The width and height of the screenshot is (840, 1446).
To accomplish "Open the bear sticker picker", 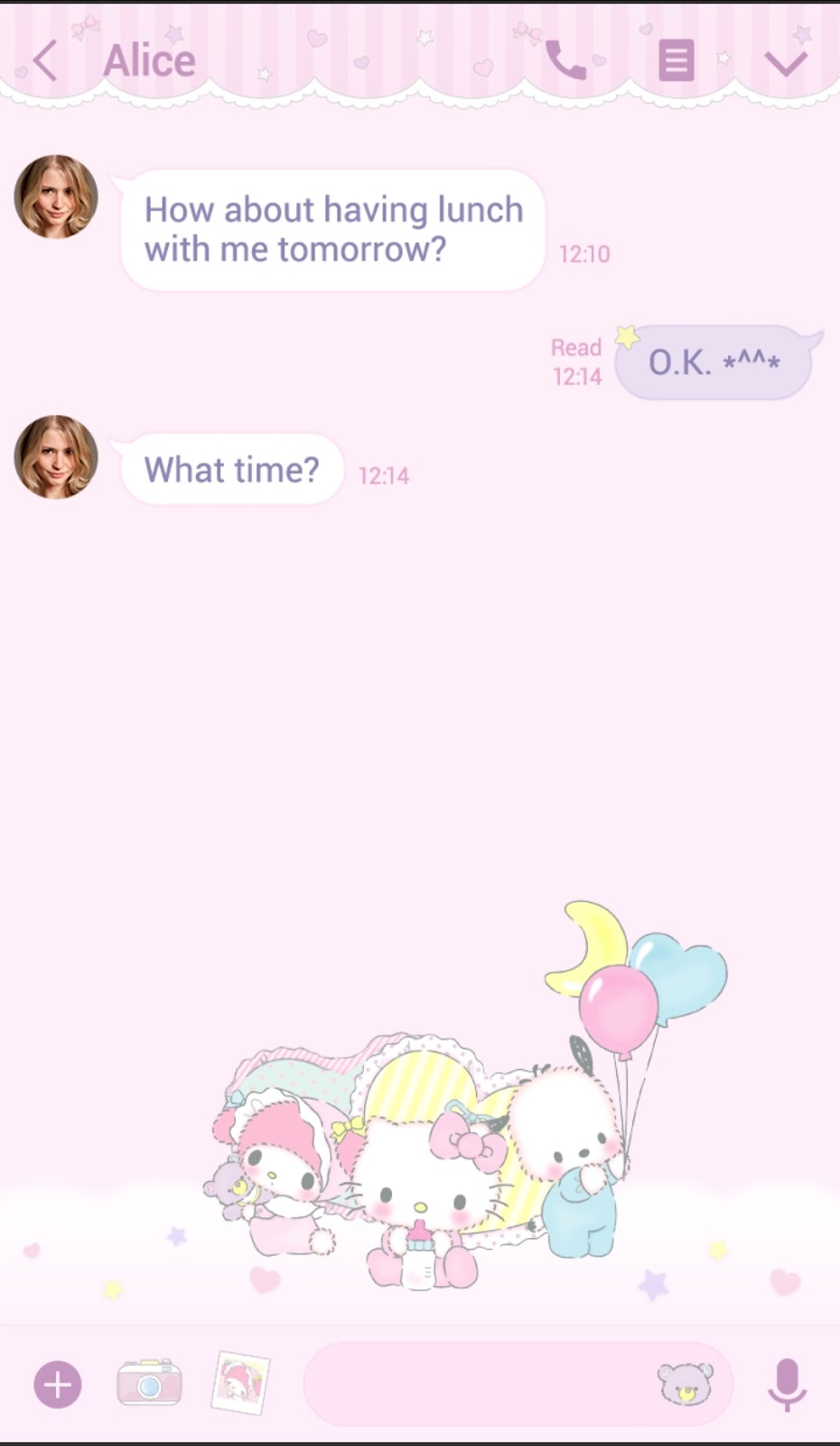I will (685, 1385).
